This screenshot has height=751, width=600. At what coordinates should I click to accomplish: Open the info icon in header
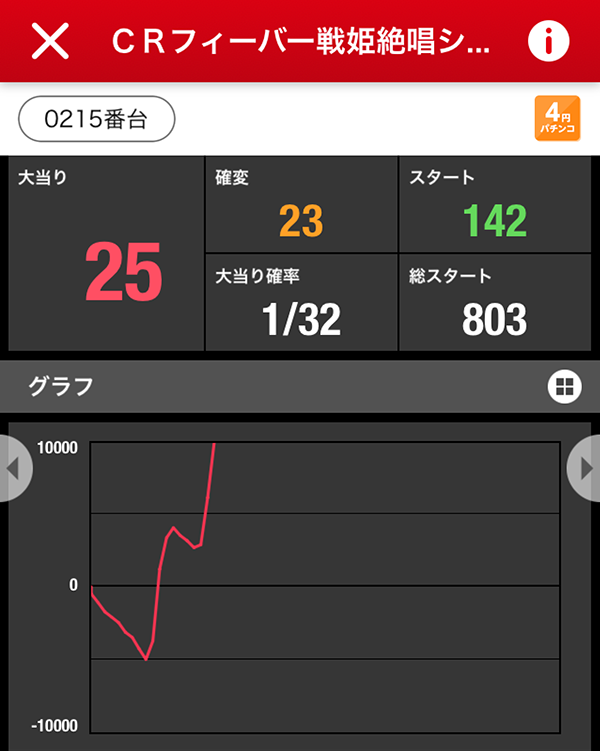547,41
